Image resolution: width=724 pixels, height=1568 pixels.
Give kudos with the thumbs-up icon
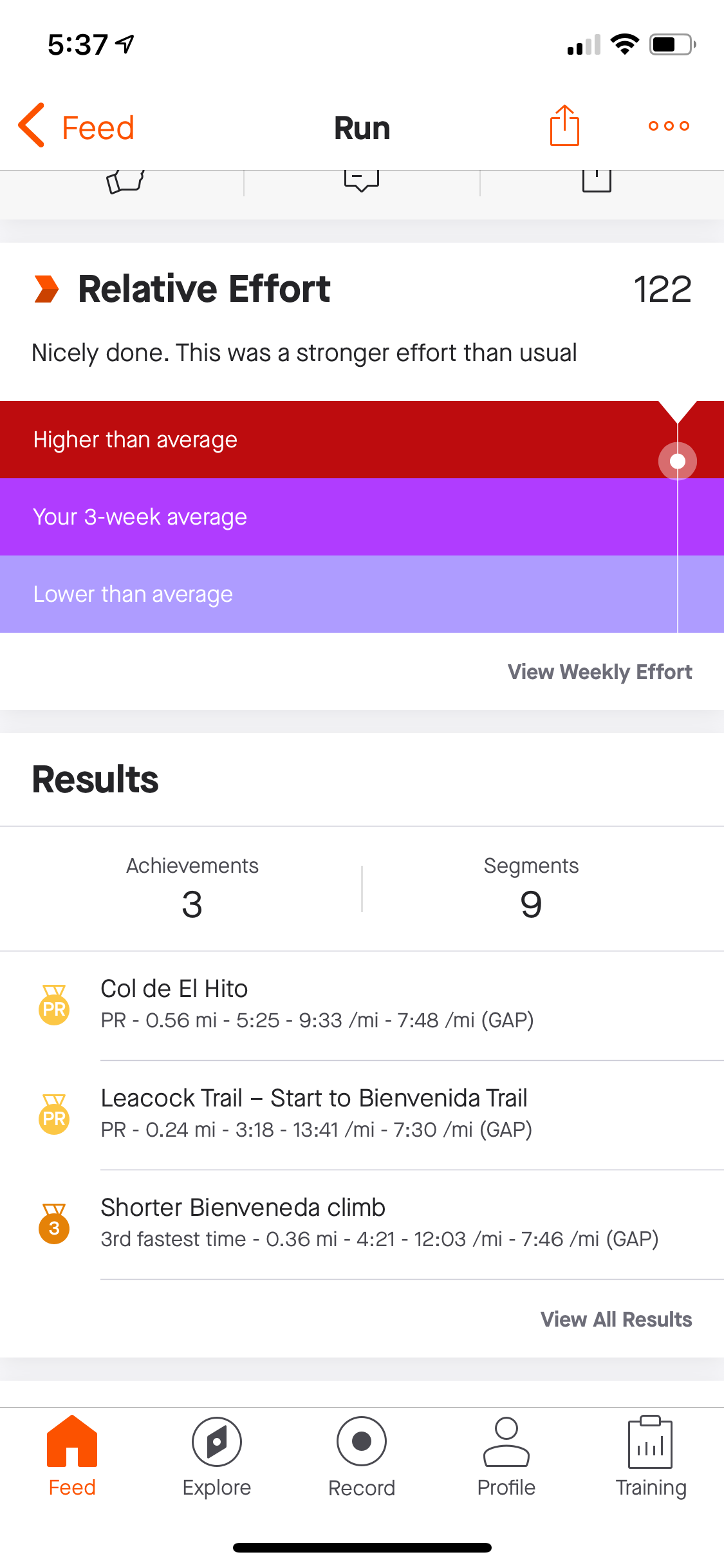coord(125,182)
